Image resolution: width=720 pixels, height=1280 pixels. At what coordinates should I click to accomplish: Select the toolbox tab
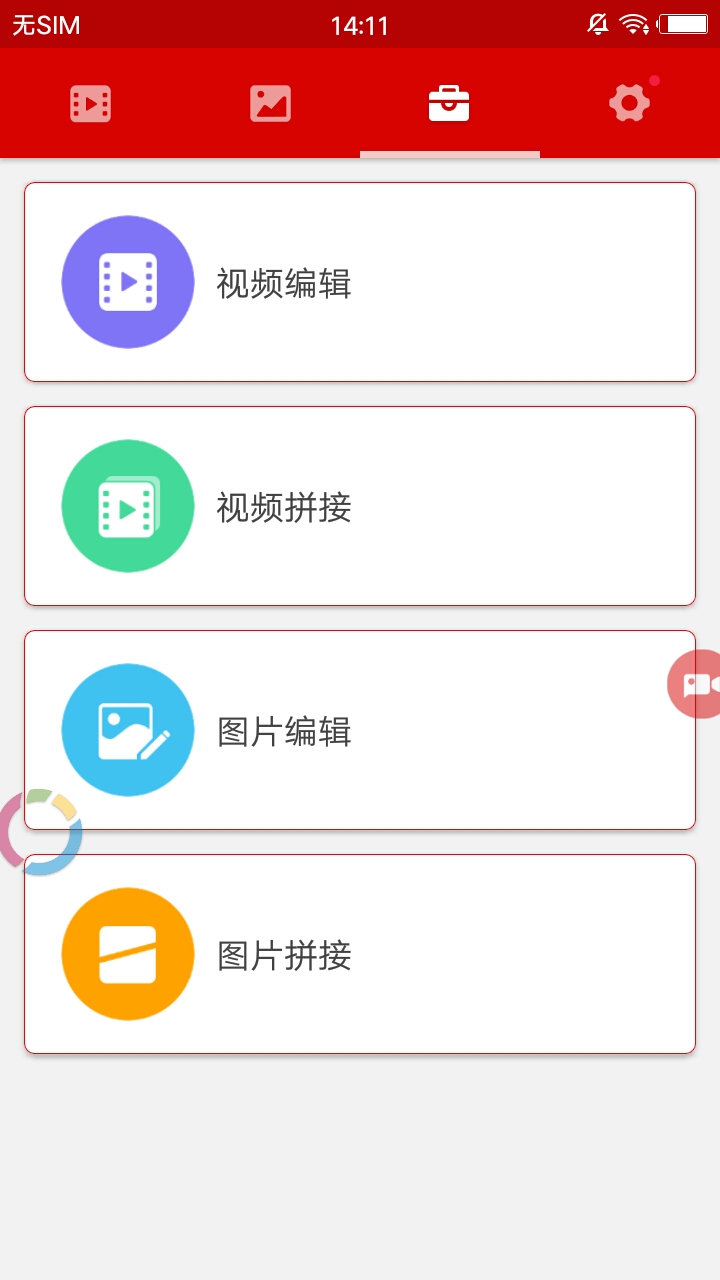449,103
